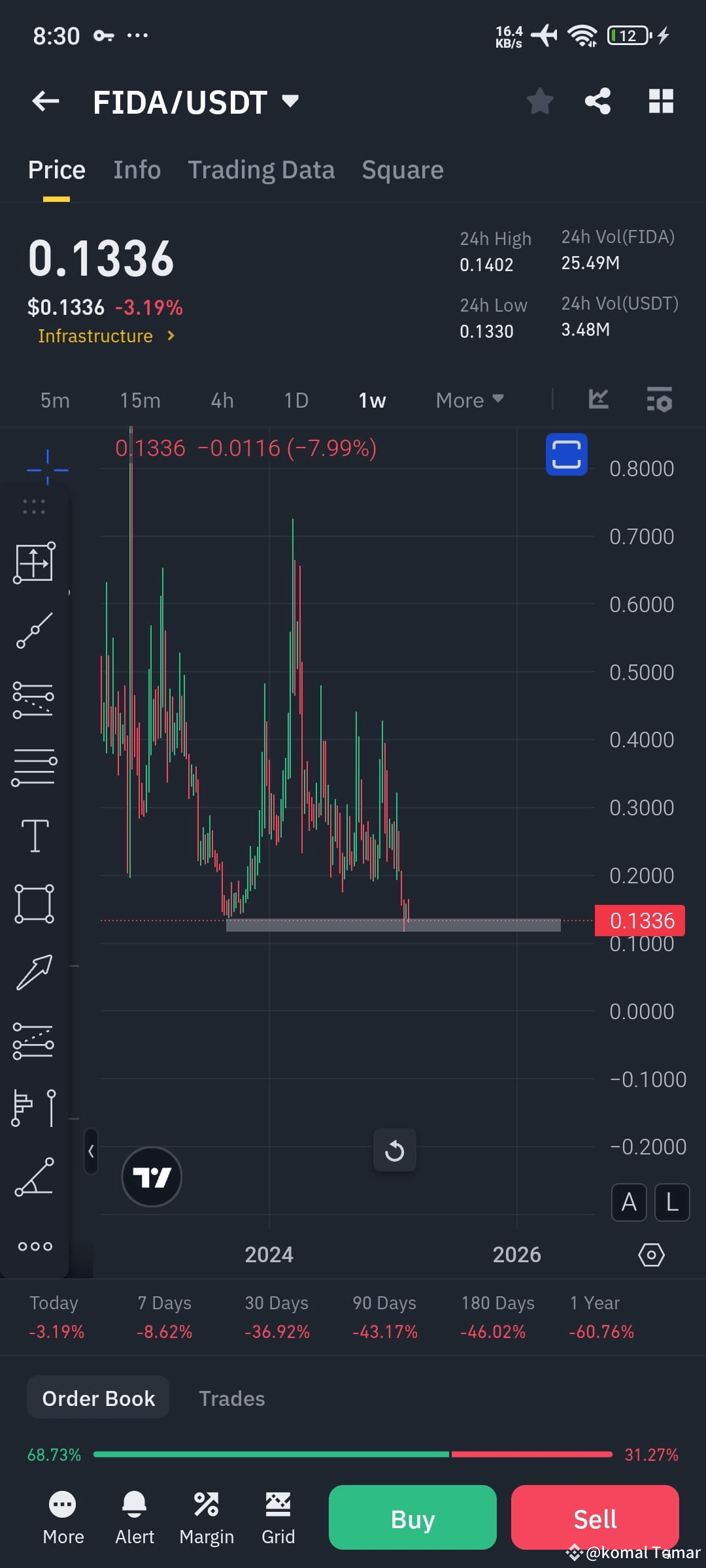
Task: Toggle fullscreen chart mode
Action: coord(566,455)
